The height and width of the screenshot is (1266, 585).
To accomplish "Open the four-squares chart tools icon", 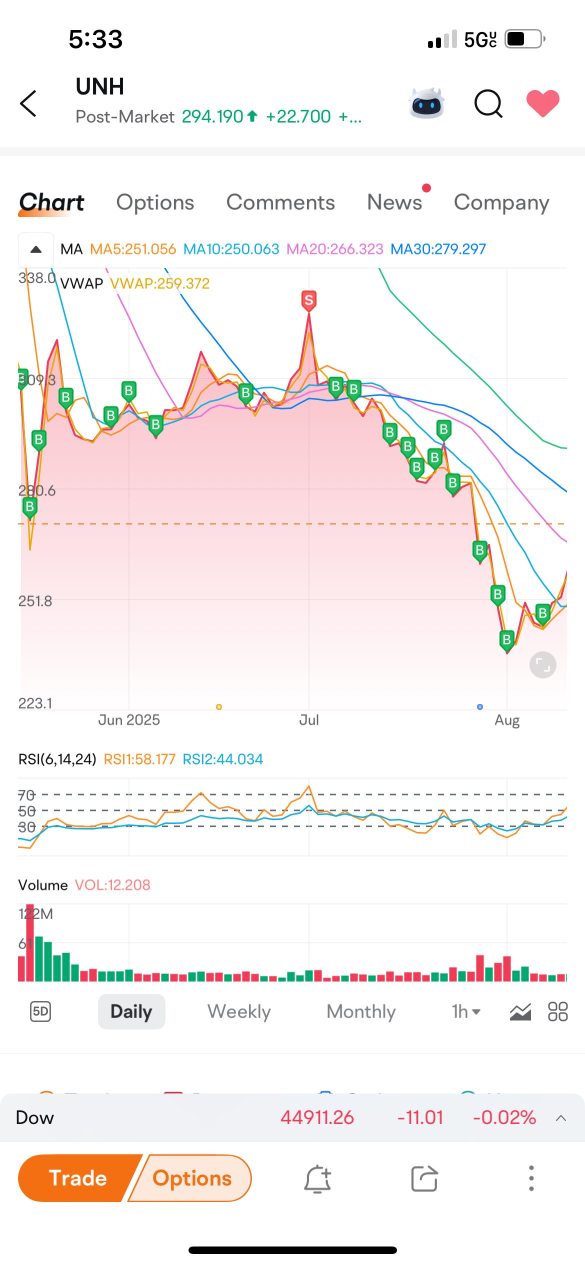I will [x=558, y=1011].
